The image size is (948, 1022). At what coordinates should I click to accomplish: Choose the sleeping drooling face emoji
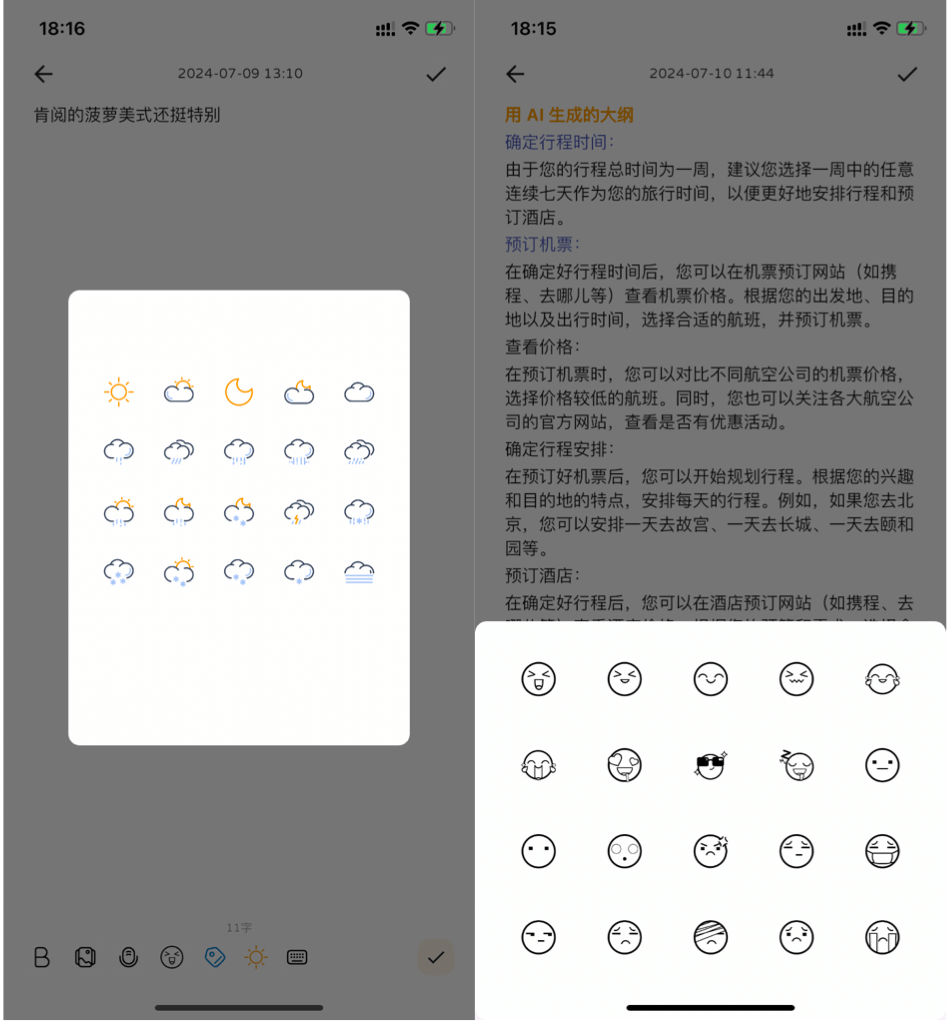(x=796, y=766)
